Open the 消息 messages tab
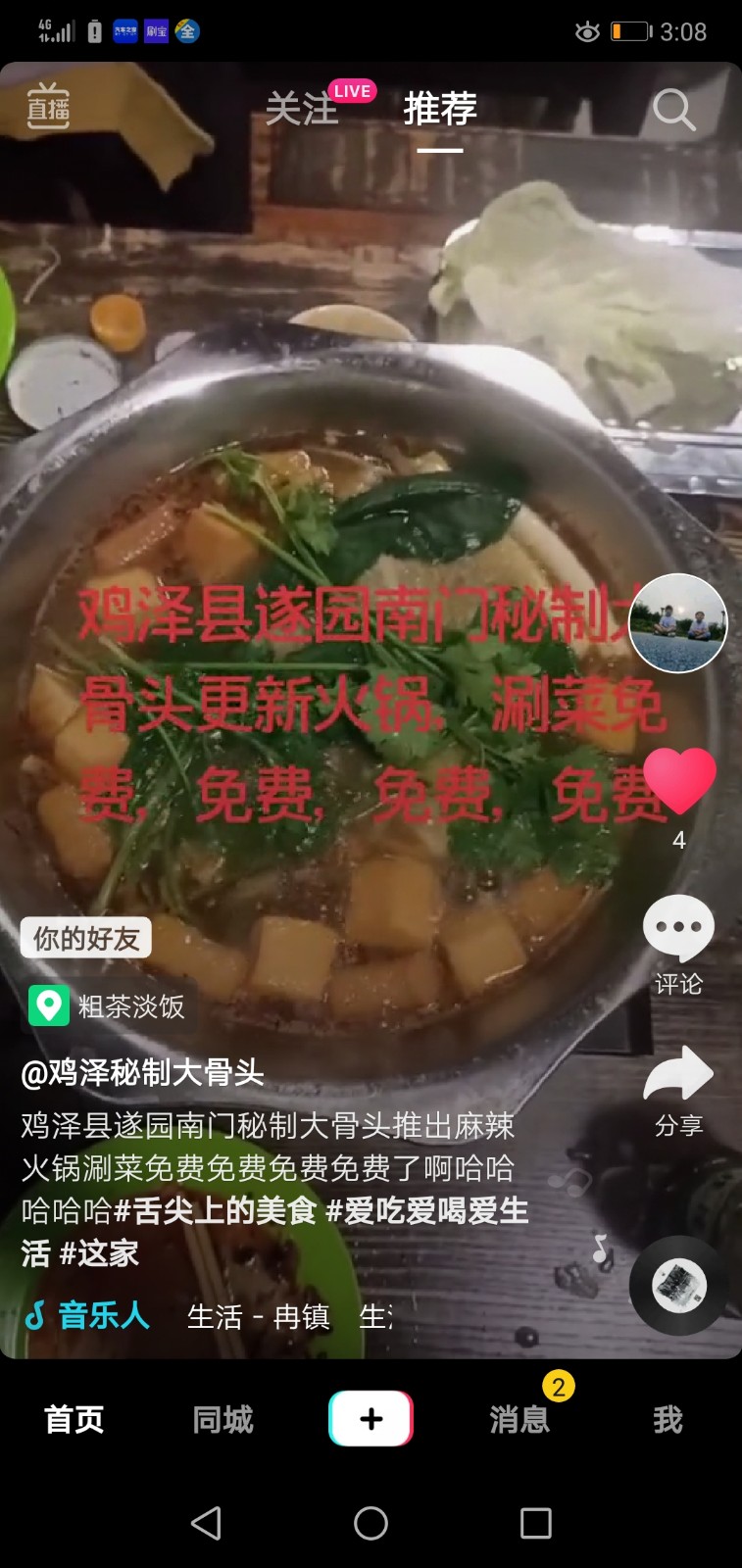The width and height of the screenshot is (742, 1568). pos(519,1419)
